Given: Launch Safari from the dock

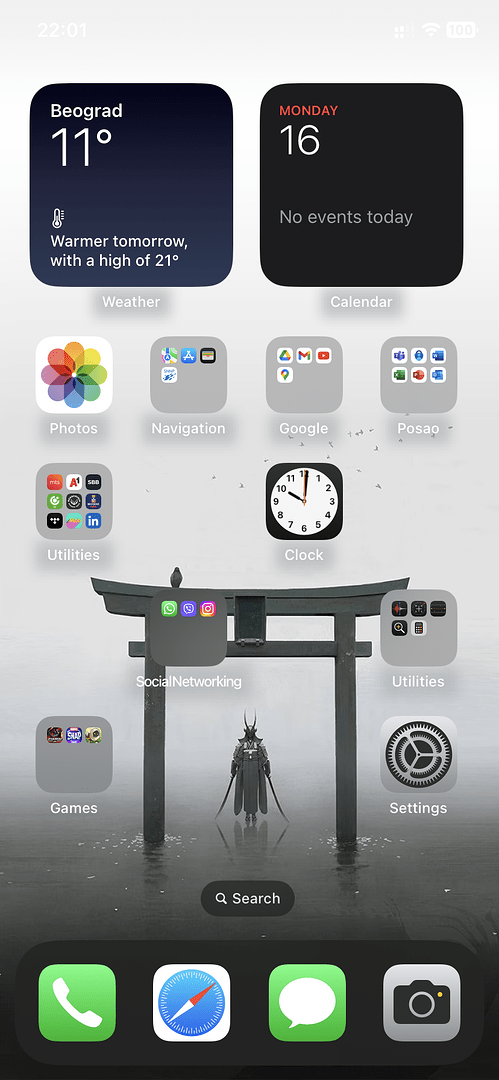Looking at the screenshot, I should 192,1003.
